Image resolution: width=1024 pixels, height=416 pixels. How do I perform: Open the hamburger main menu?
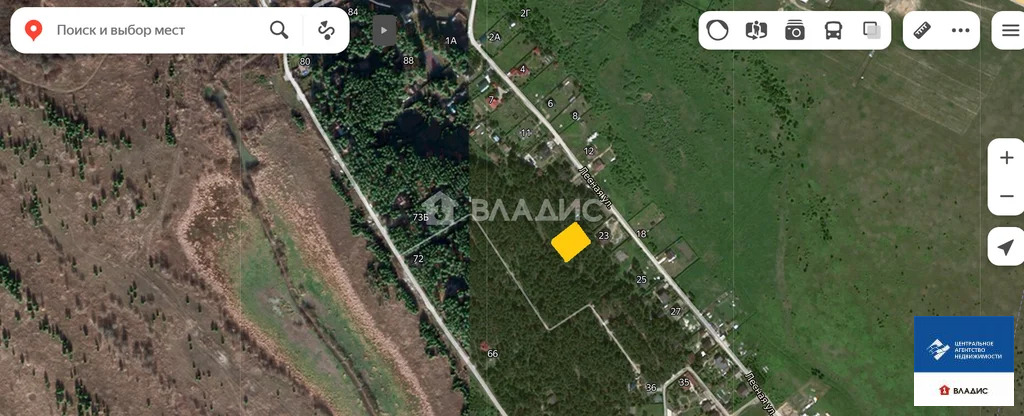[x=1005, y=30]
